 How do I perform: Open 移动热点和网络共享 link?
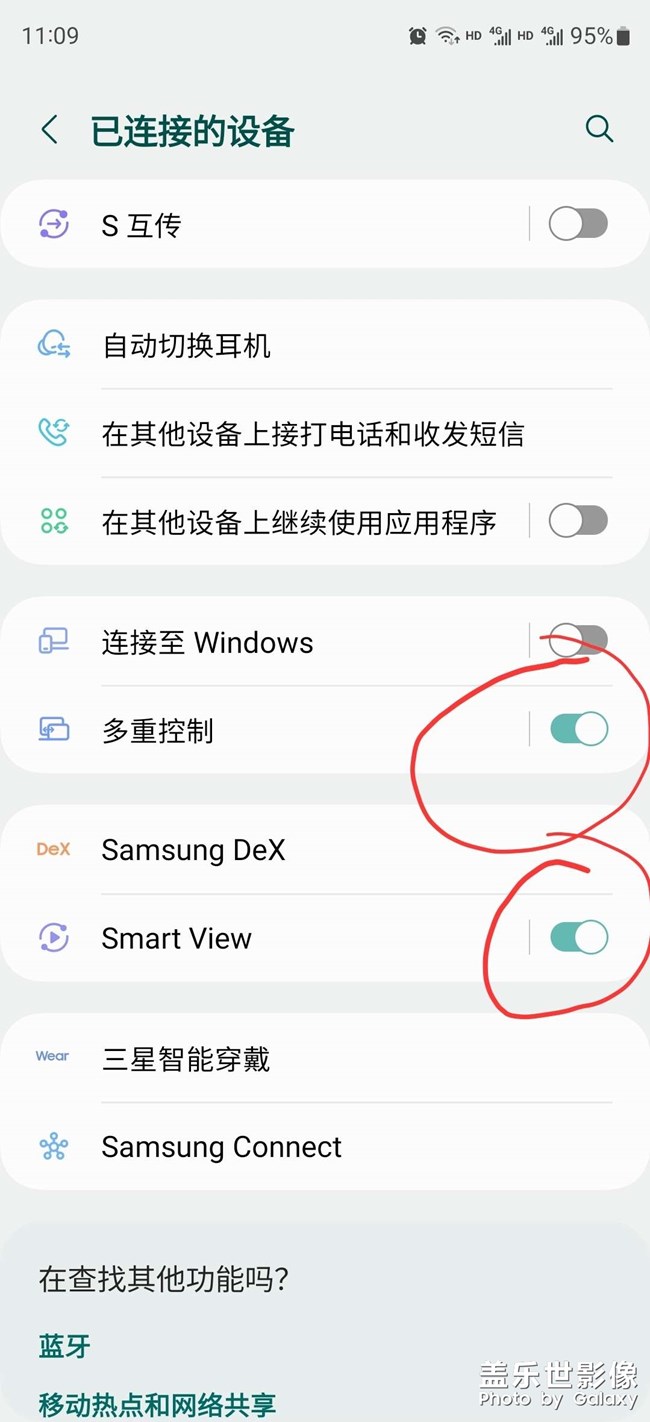(x=157, y=1404)
